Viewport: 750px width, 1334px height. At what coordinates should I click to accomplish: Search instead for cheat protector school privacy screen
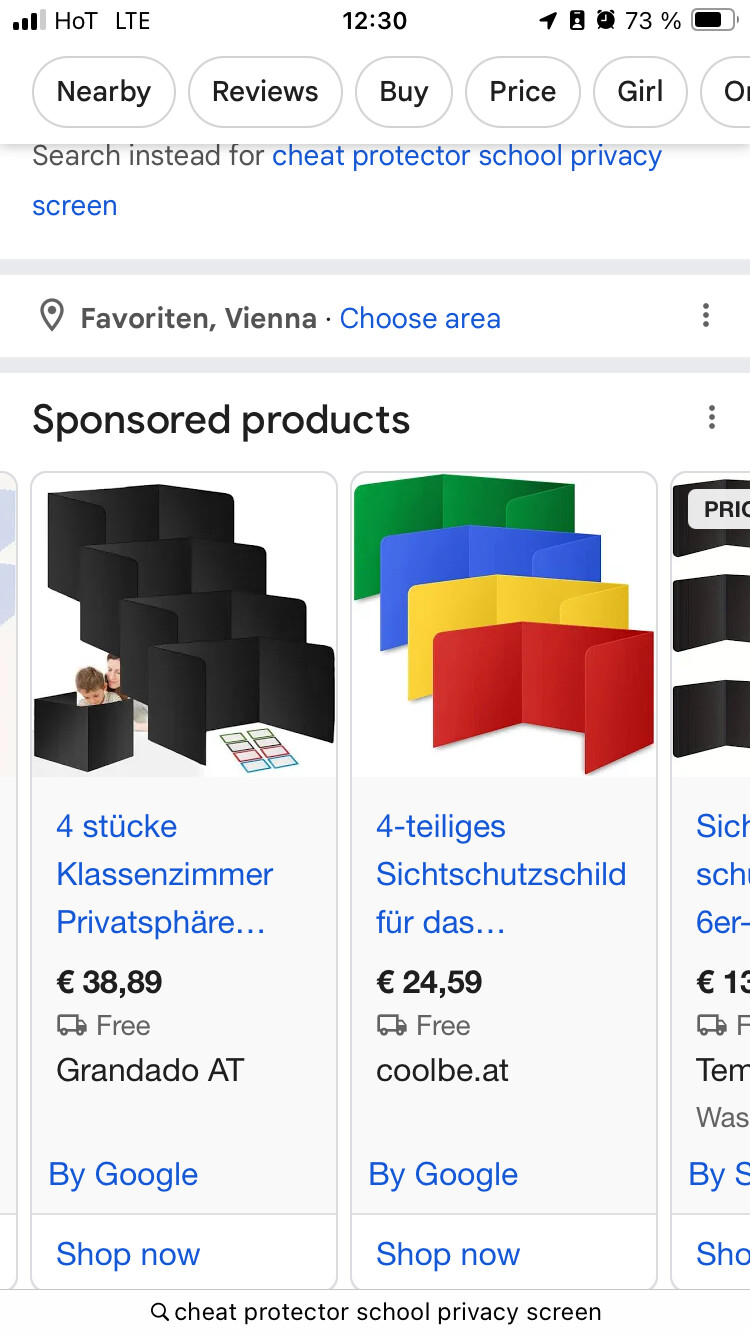(466, 157)
